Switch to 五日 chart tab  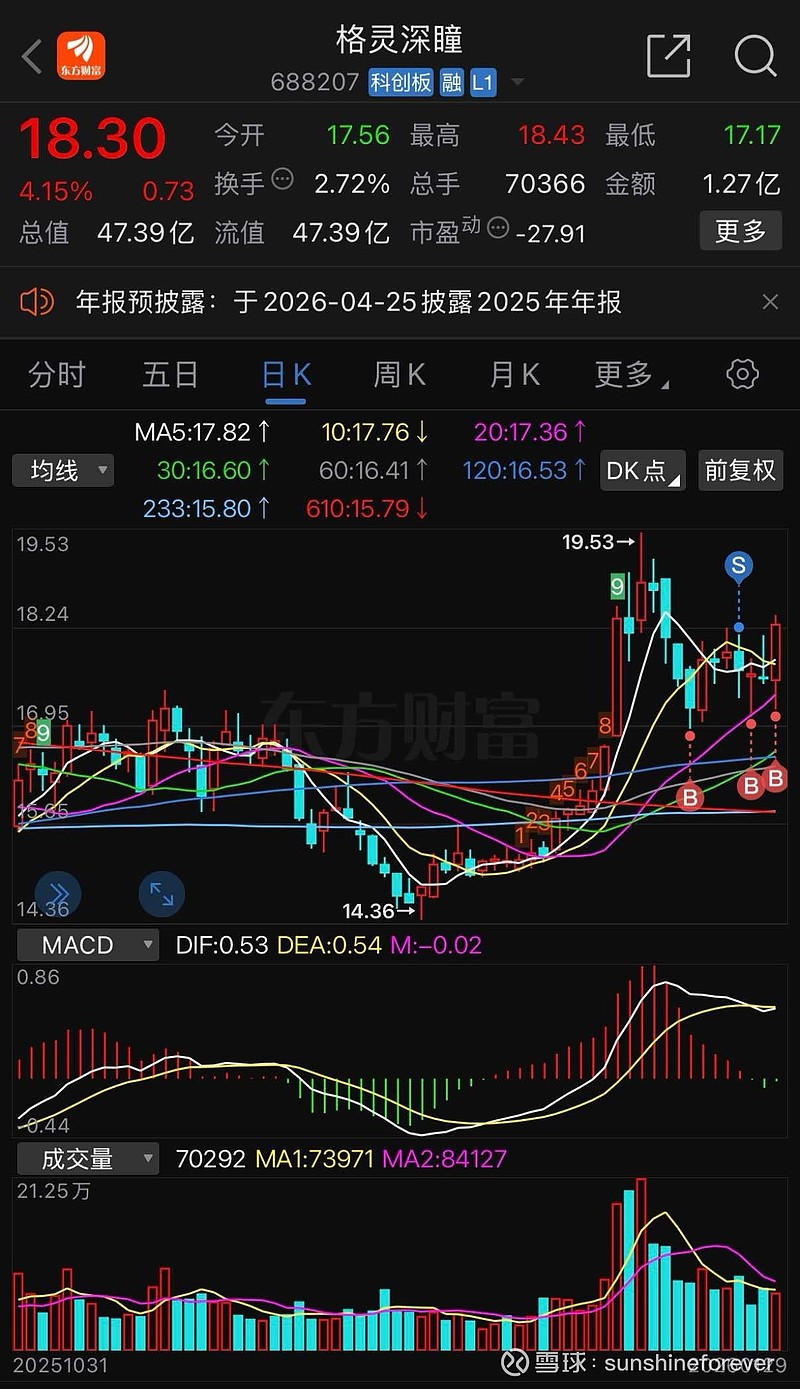tap(170, 375)
